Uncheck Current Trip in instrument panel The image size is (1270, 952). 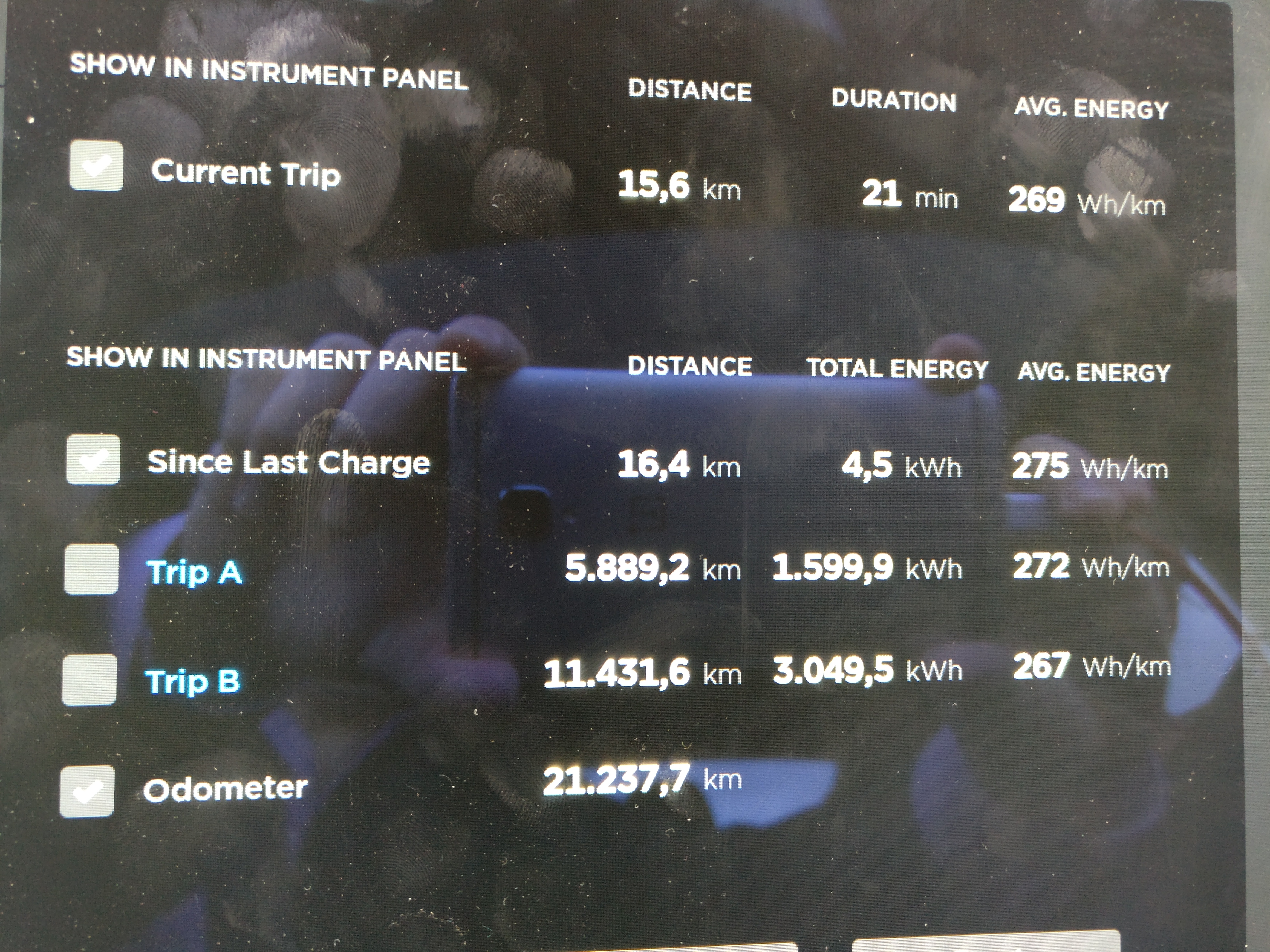pos(96,165)
